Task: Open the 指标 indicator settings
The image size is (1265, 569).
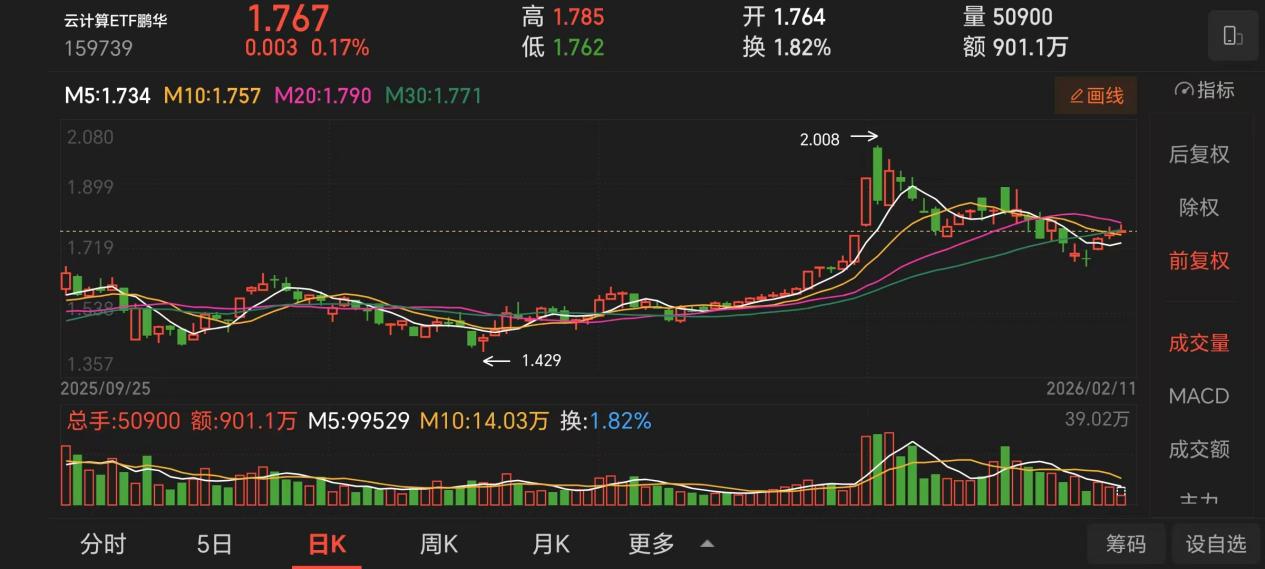Action: 1204,90
